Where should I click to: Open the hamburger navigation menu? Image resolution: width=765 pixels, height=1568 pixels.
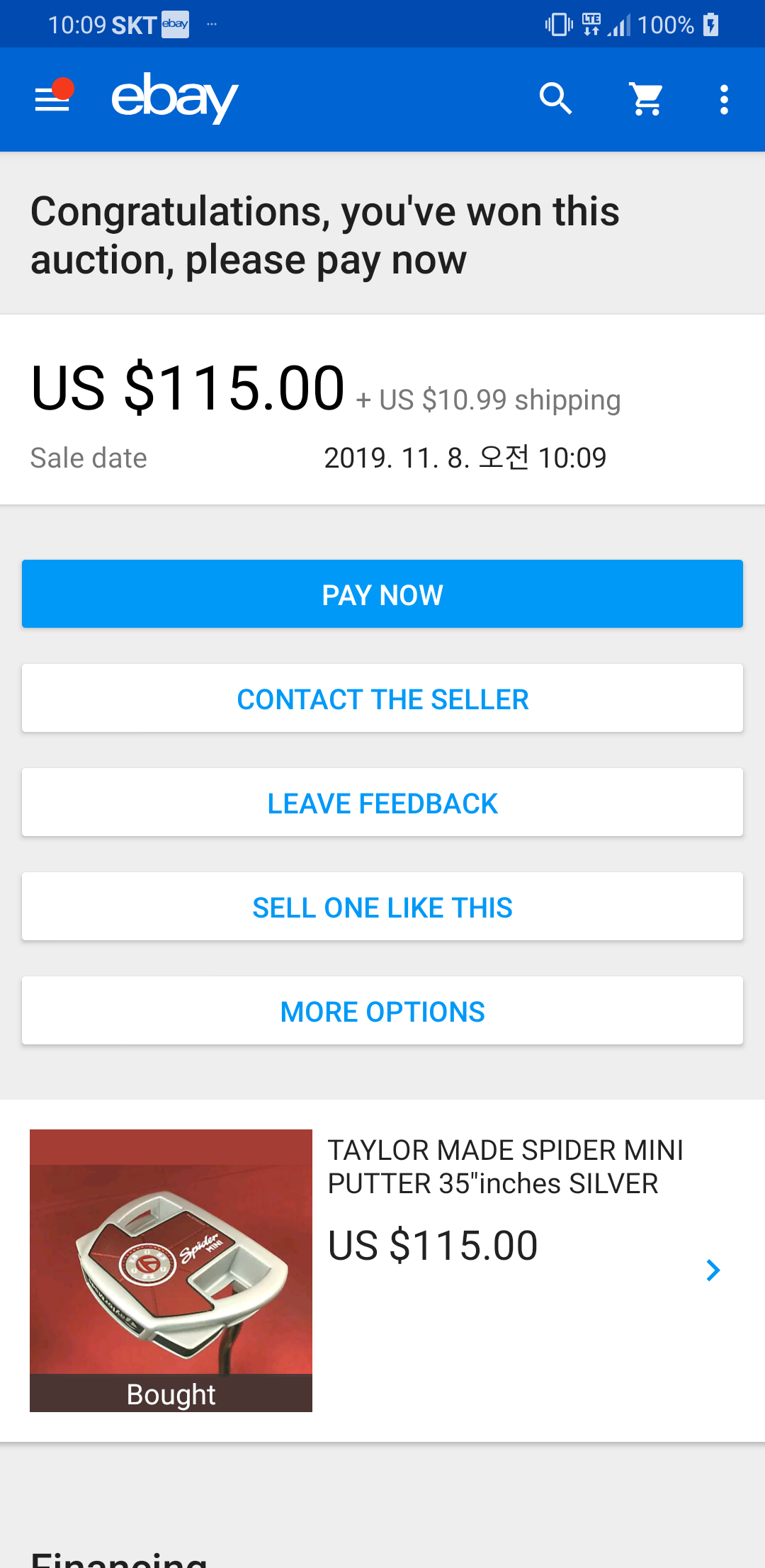(x=52, y=99)
